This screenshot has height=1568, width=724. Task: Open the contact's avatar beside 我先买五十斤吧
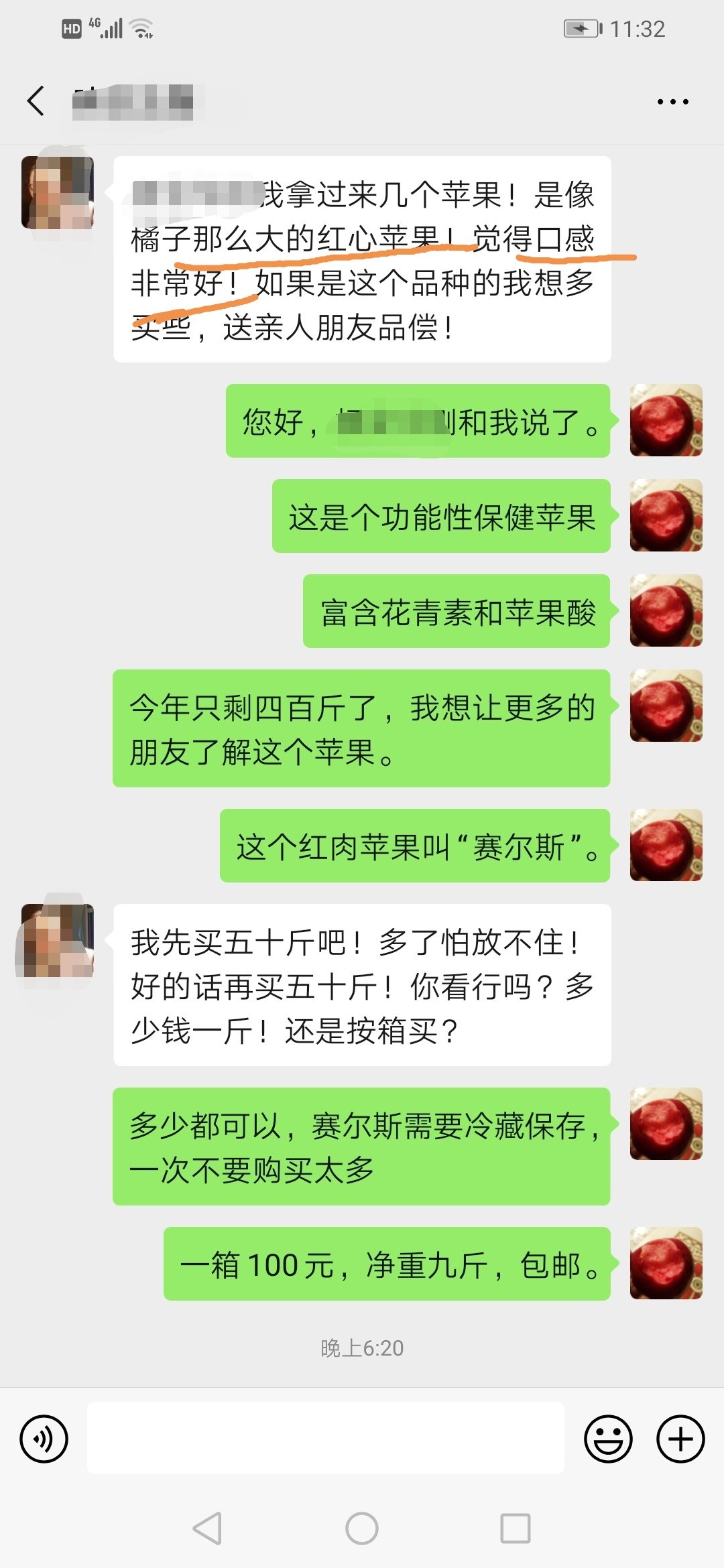coord(57,940)
